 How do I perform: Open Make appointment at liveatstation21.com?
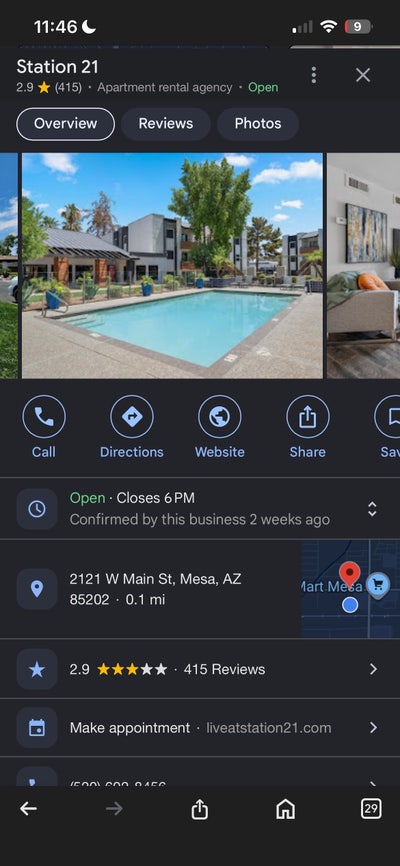[x=200, y=728]
